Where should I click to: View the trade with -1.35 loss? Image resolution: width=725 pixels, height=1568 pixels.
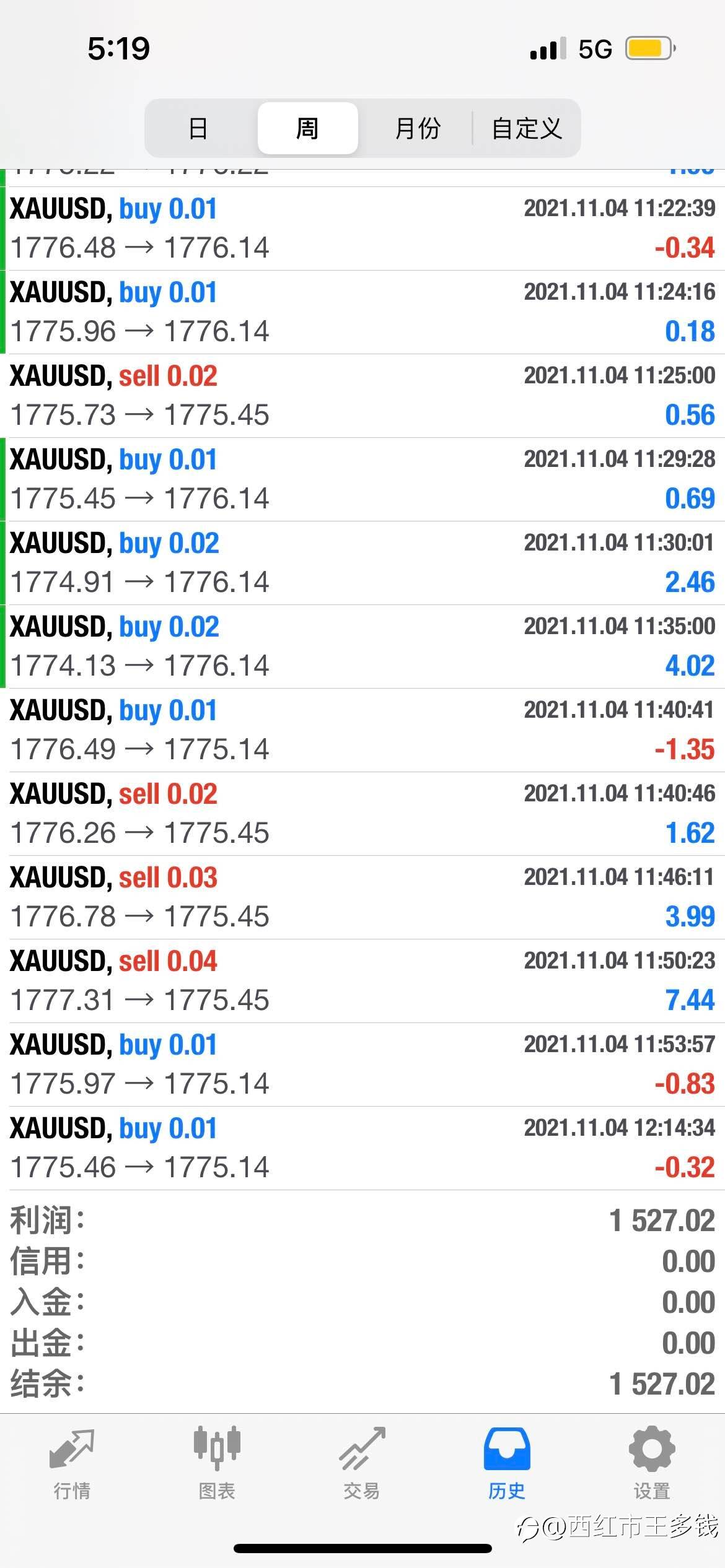(x=362, y=730)
